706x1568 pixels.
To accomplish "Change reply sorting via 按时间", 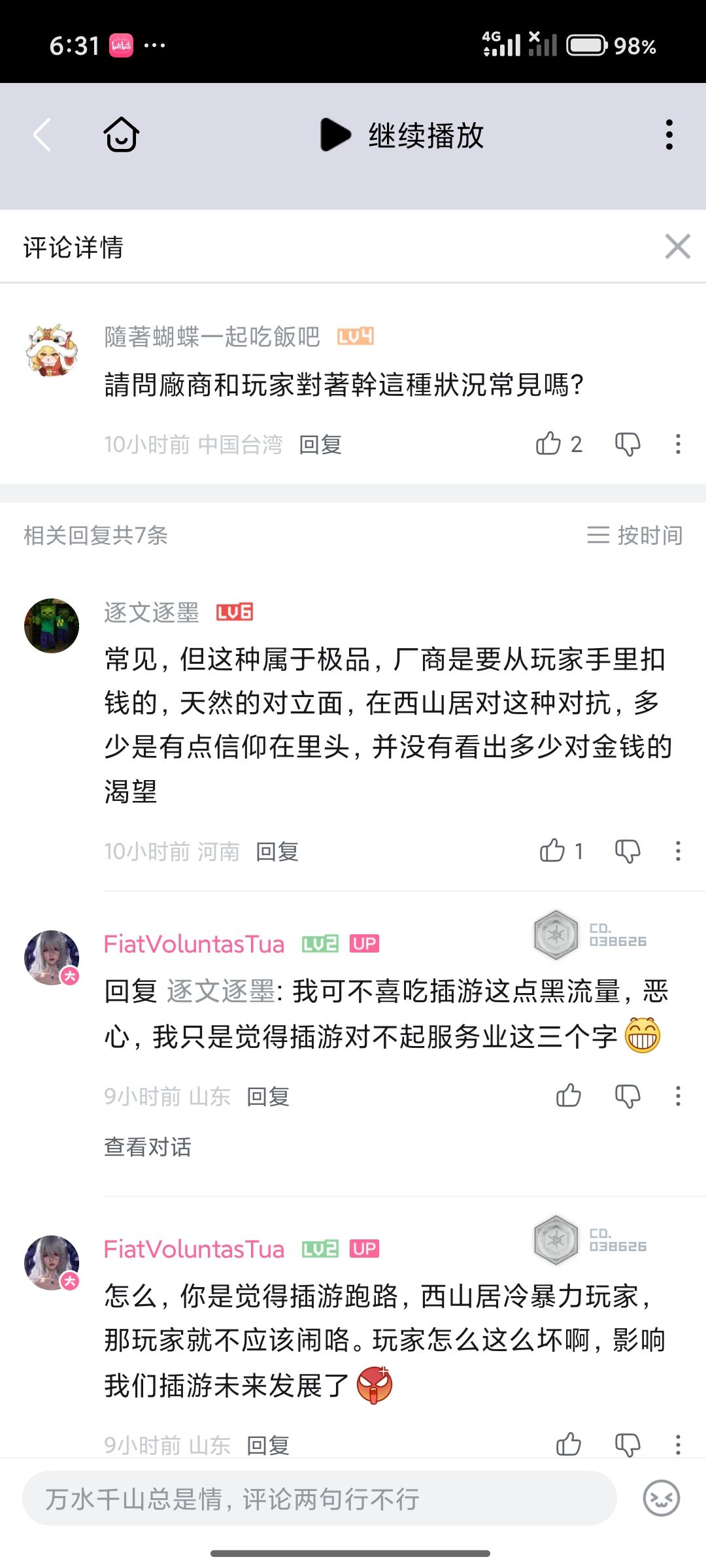I will pyautogui.click(x=634, y=535).
